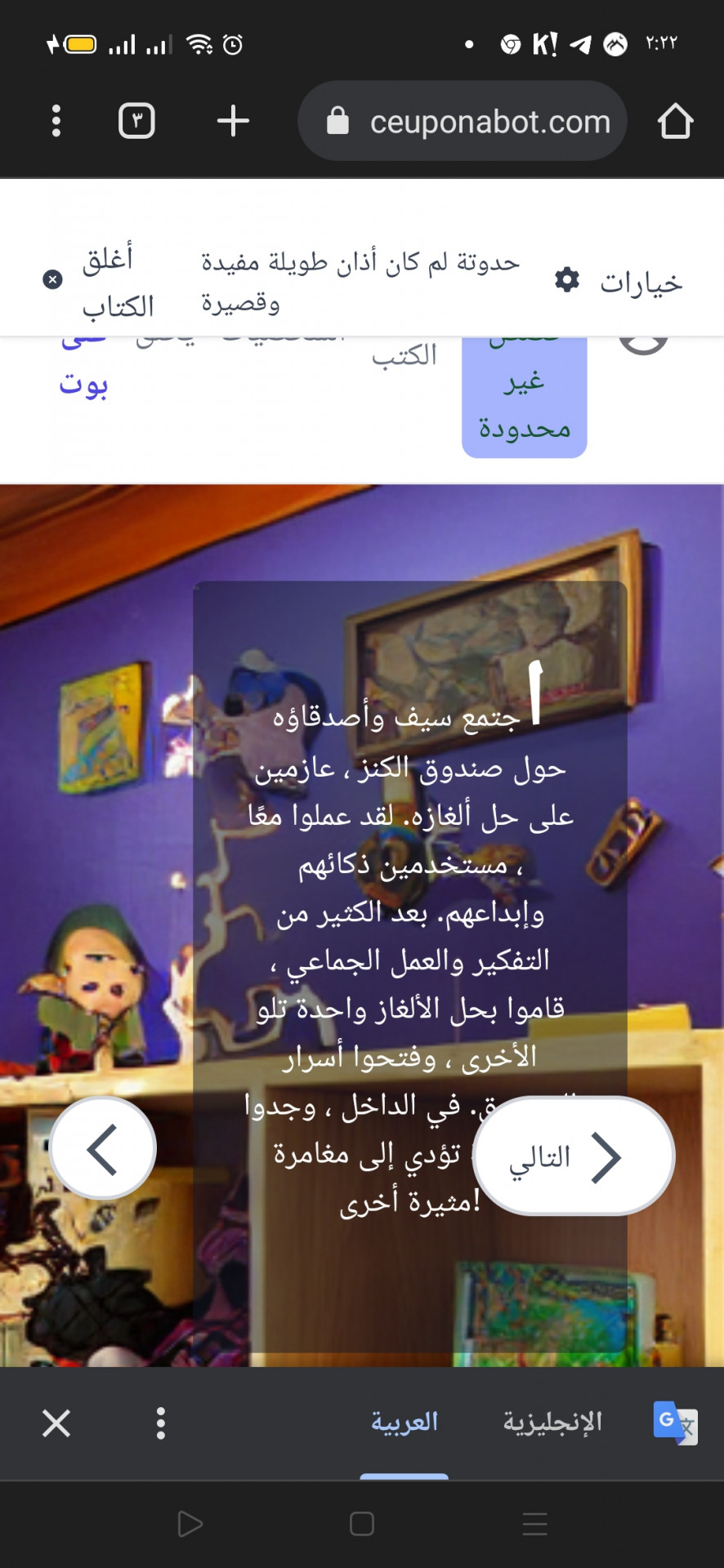Close the book with أغلق الكتاب
Viewport: 724px width, 1568px height.
[x=100, y=282]
